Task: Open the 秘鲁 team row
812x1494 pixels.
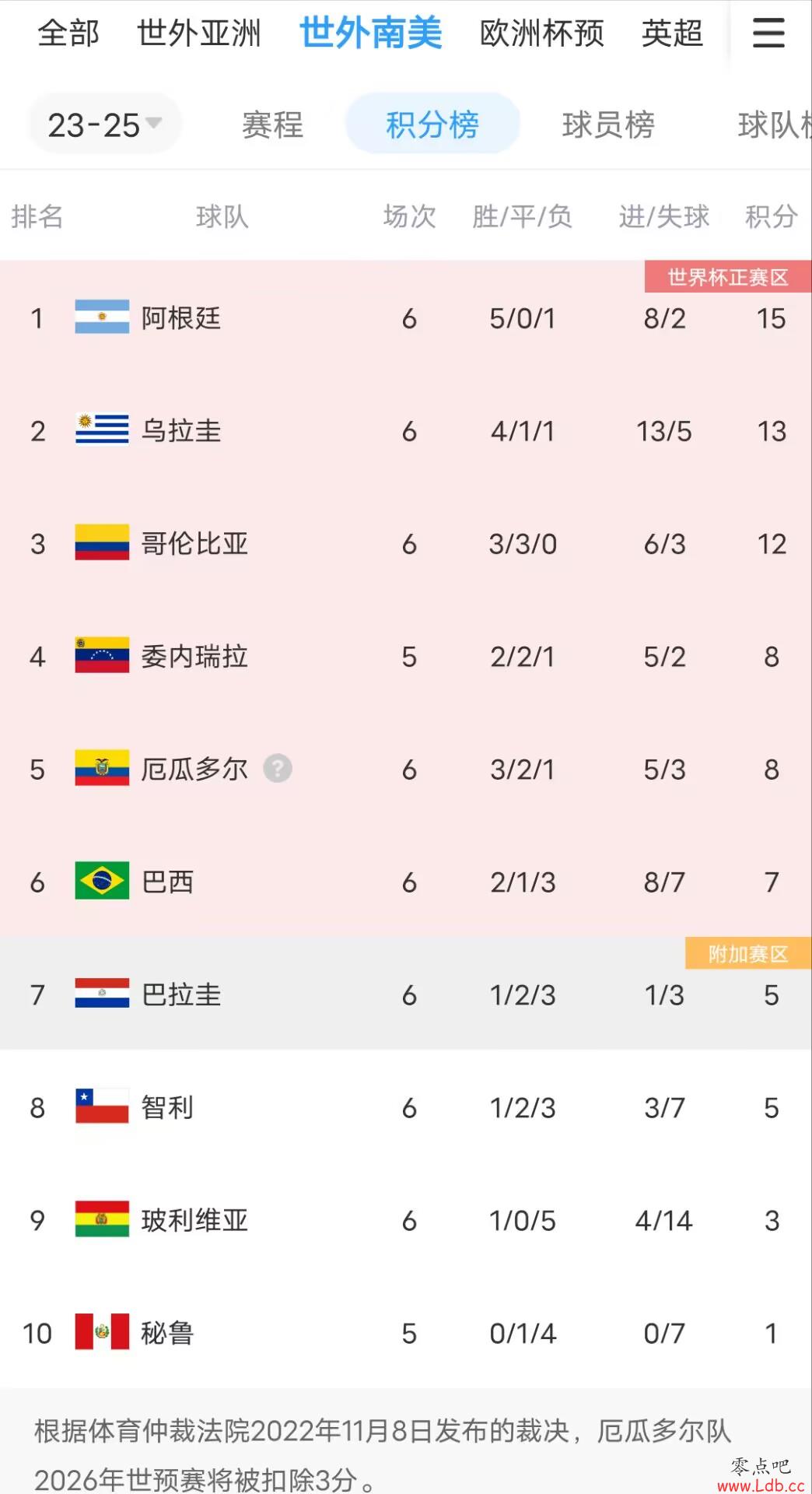Action: pyautogui.click(x=406, y=1332)
